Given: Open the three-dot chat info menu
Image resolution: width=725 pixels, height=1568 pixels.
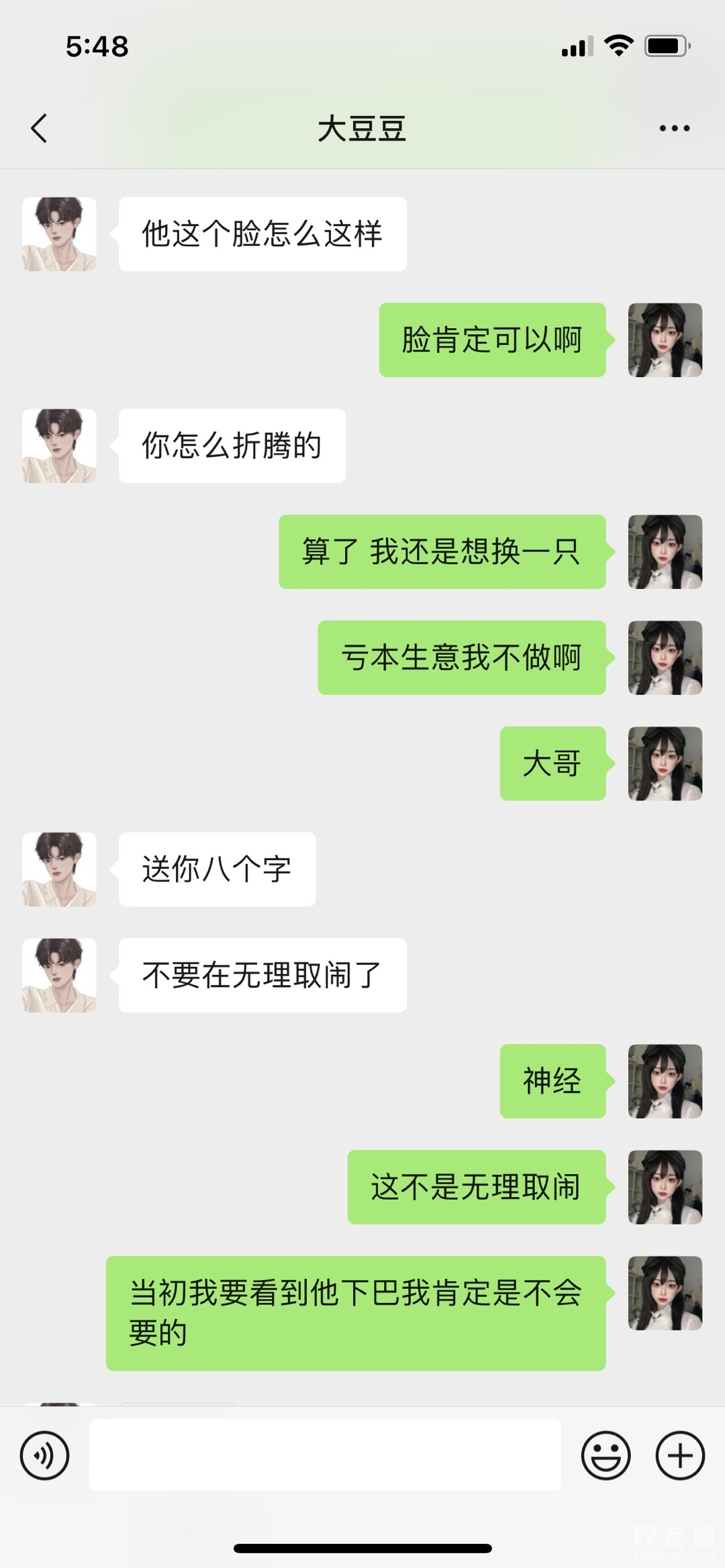Looking at the screenshot, I should pyautogui.click(x=674, y=128).
